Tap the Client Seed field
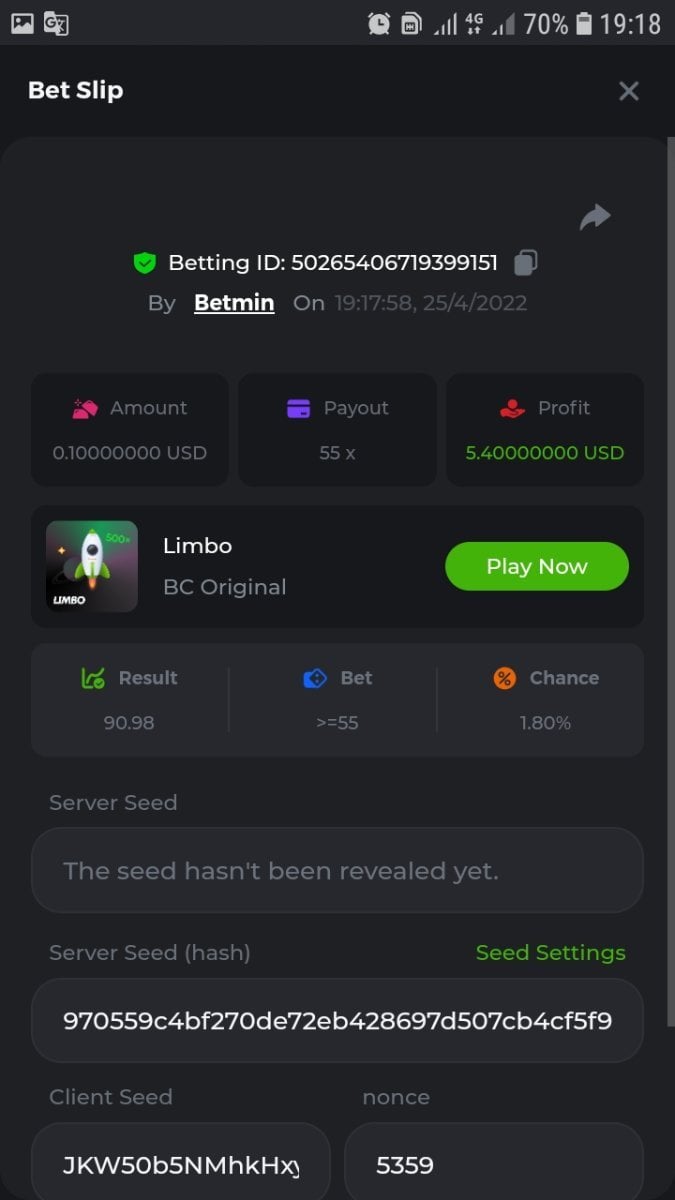 pyautogui.click(x=181, y=1164)
